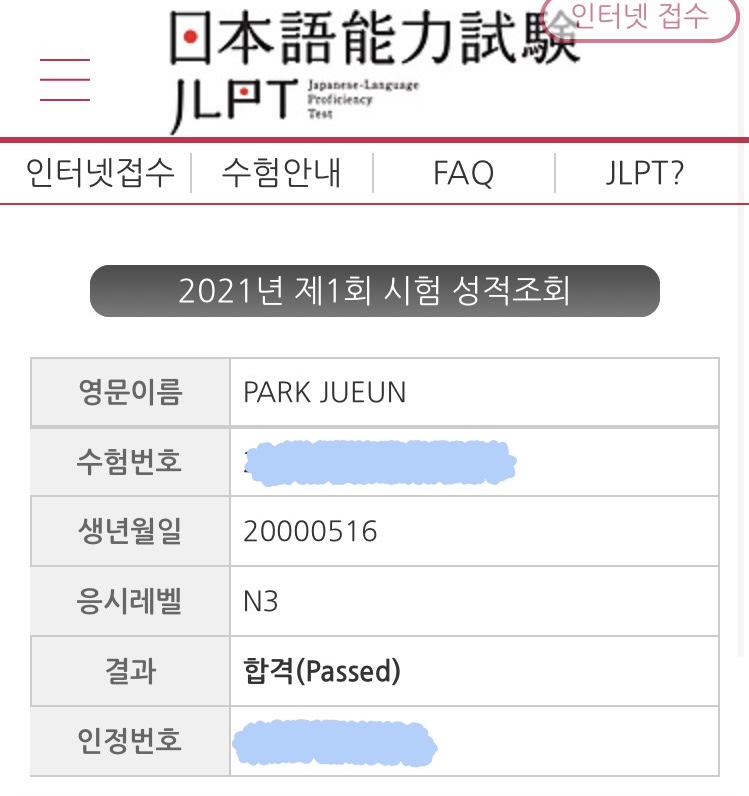Switch to the FAQ tab
This screenshot has width=749, height=796.
click(463, 174)
